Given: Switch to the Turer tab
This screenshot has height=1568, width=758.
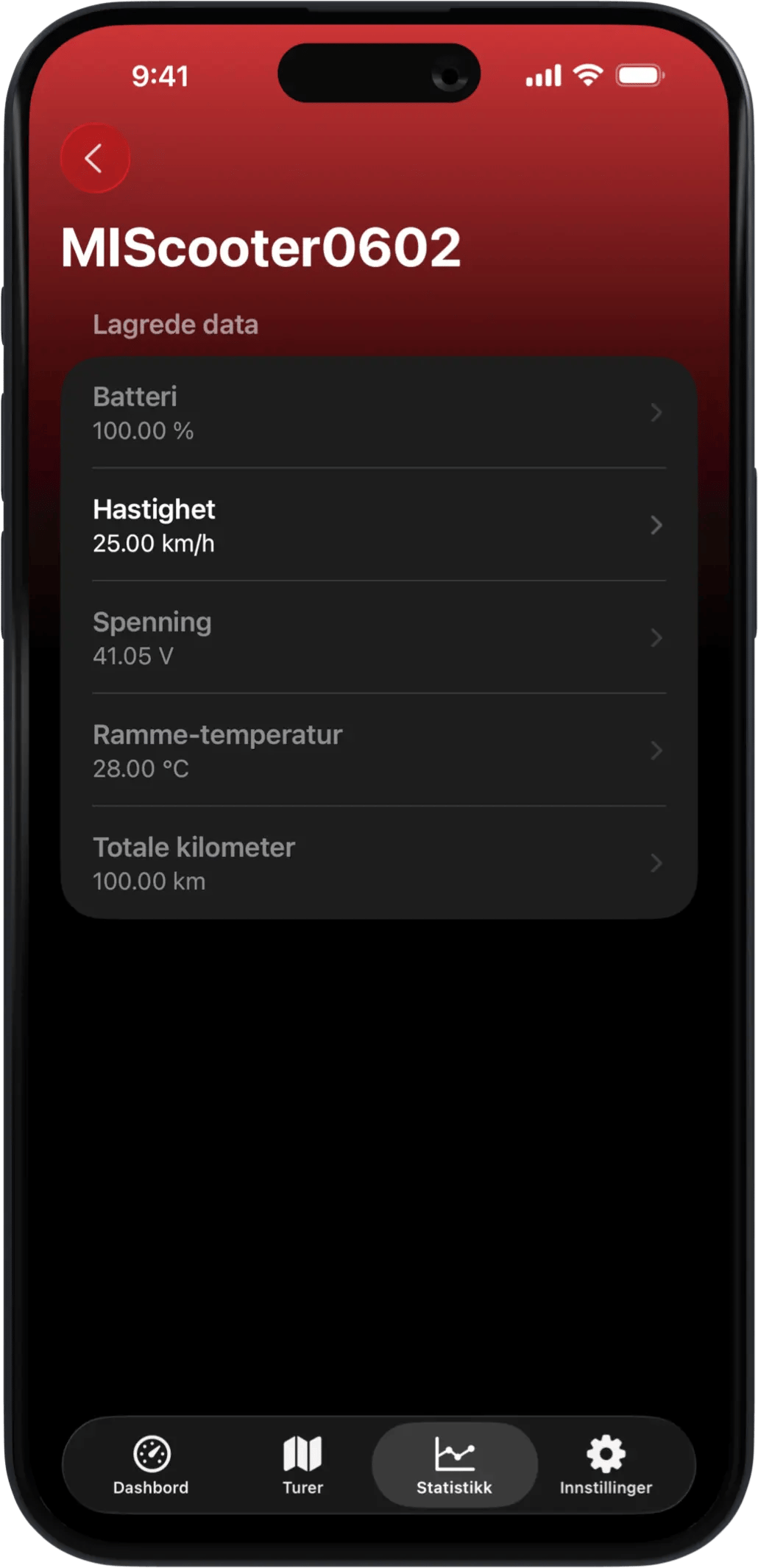Looking at the screenshot, I should pos(302,1464).
